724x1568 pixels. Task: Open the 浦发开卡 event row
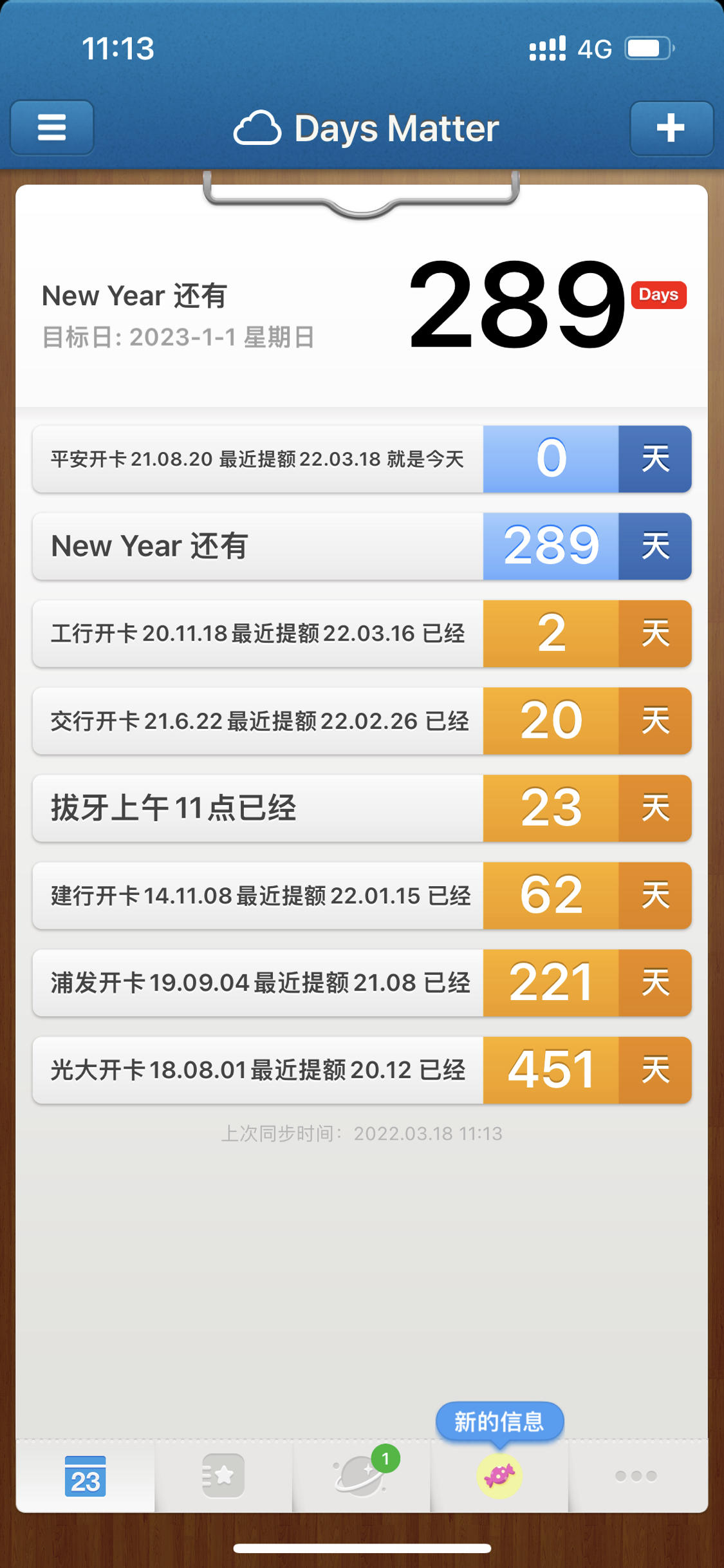click(362, 983)
